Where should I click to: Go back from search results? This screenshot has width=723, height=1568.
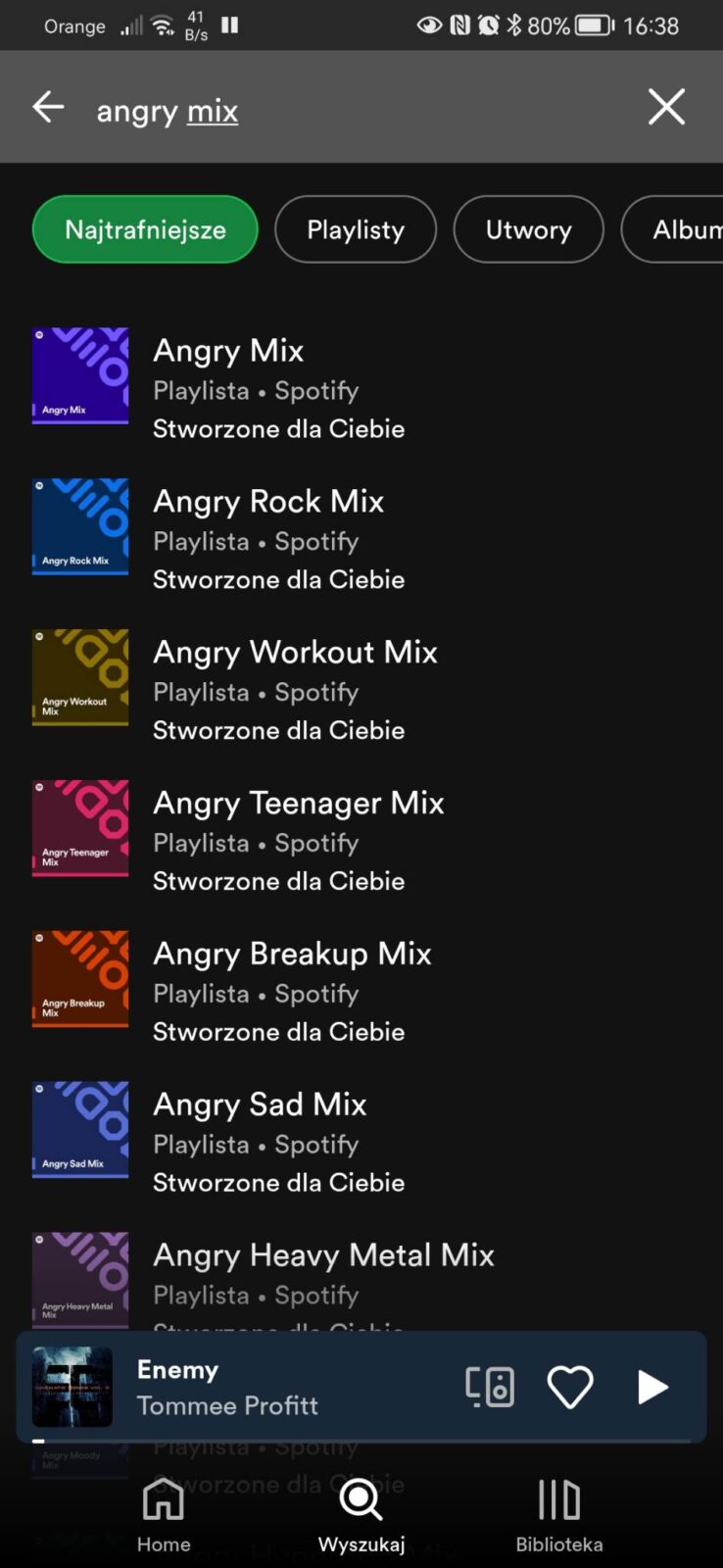coord(48,107)
